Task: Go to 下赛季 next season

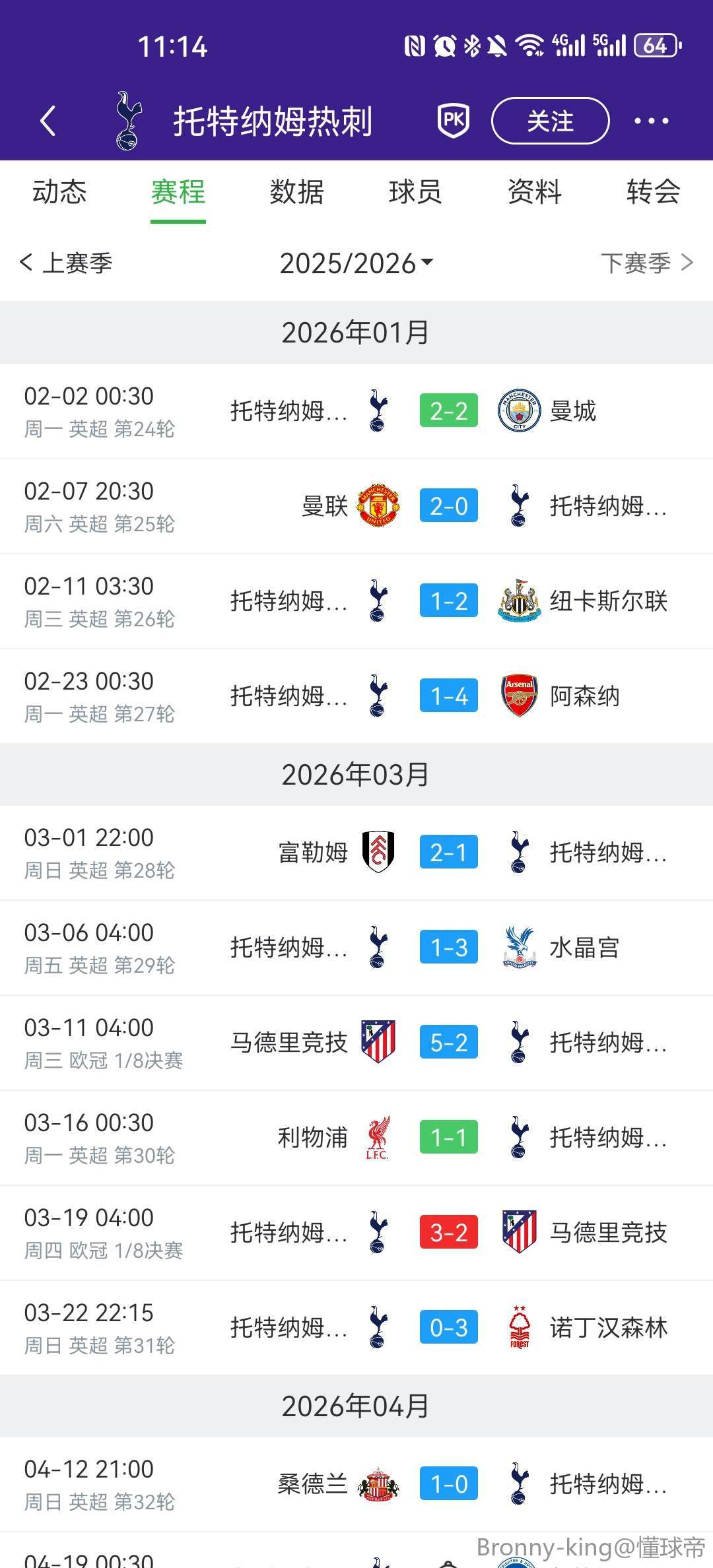Action: 647,263
